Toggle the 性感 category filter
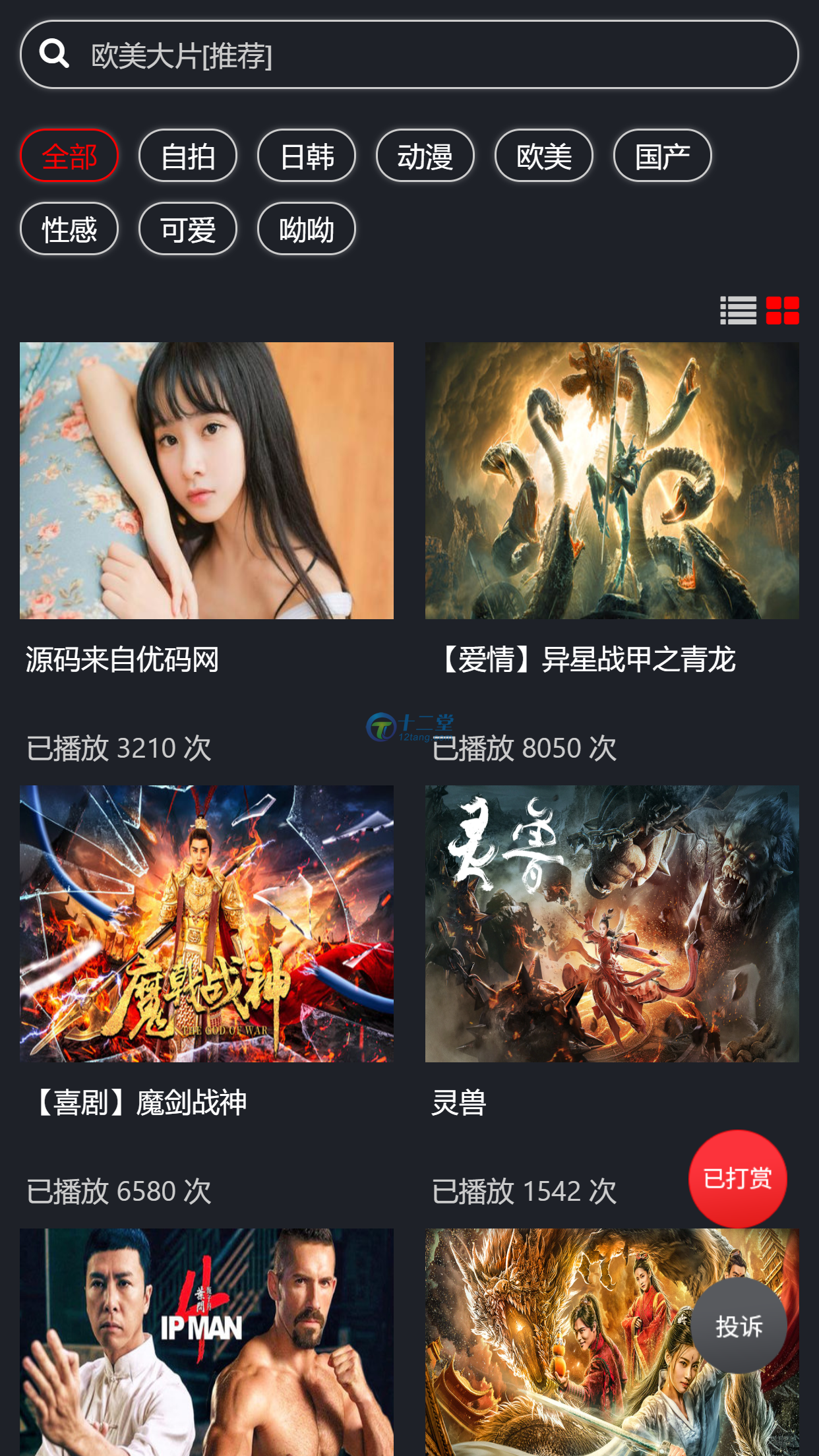This screenshot has height=1456, width=819. tap(69, 228)
